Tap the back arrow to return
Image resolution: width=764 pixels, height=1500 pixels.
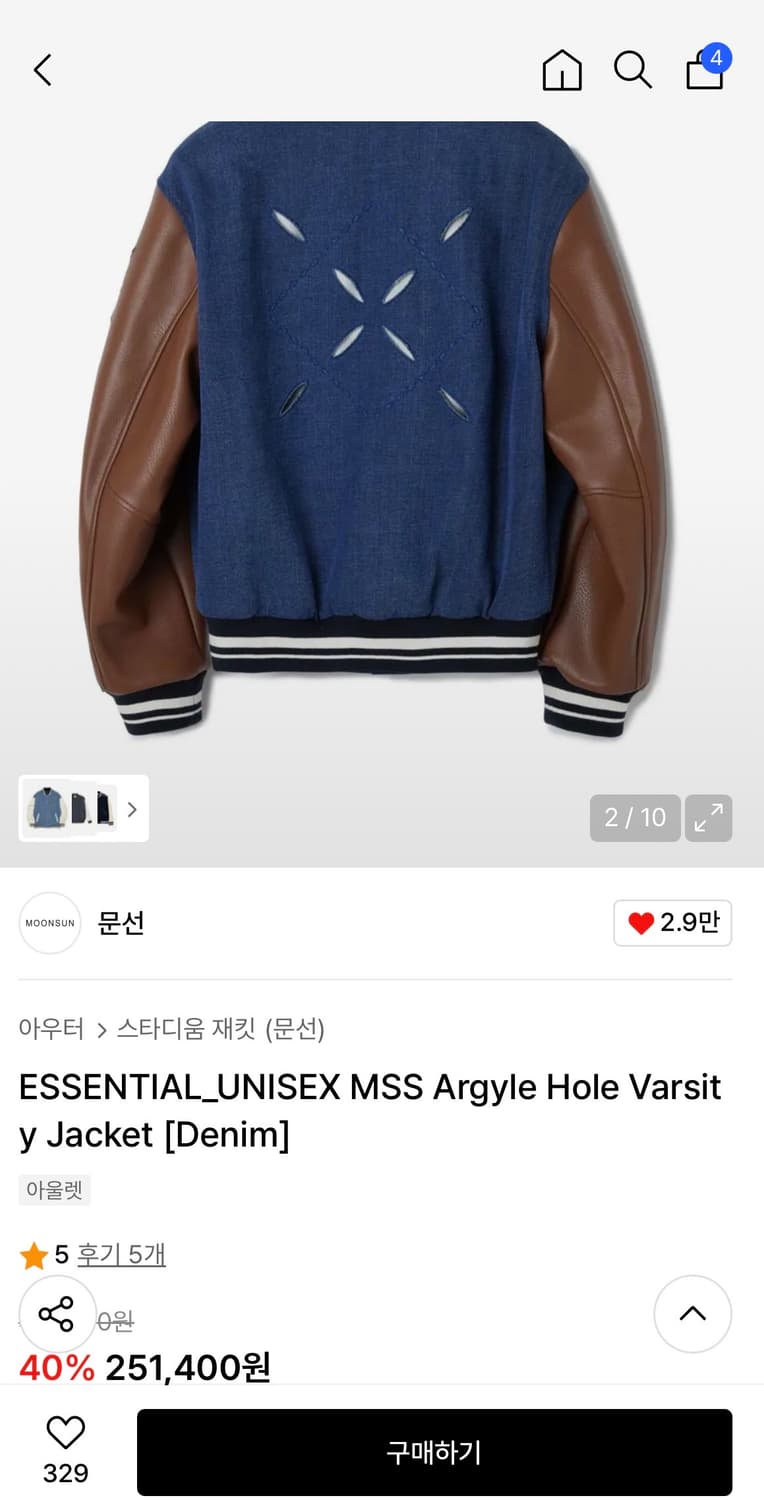[42, 70]
